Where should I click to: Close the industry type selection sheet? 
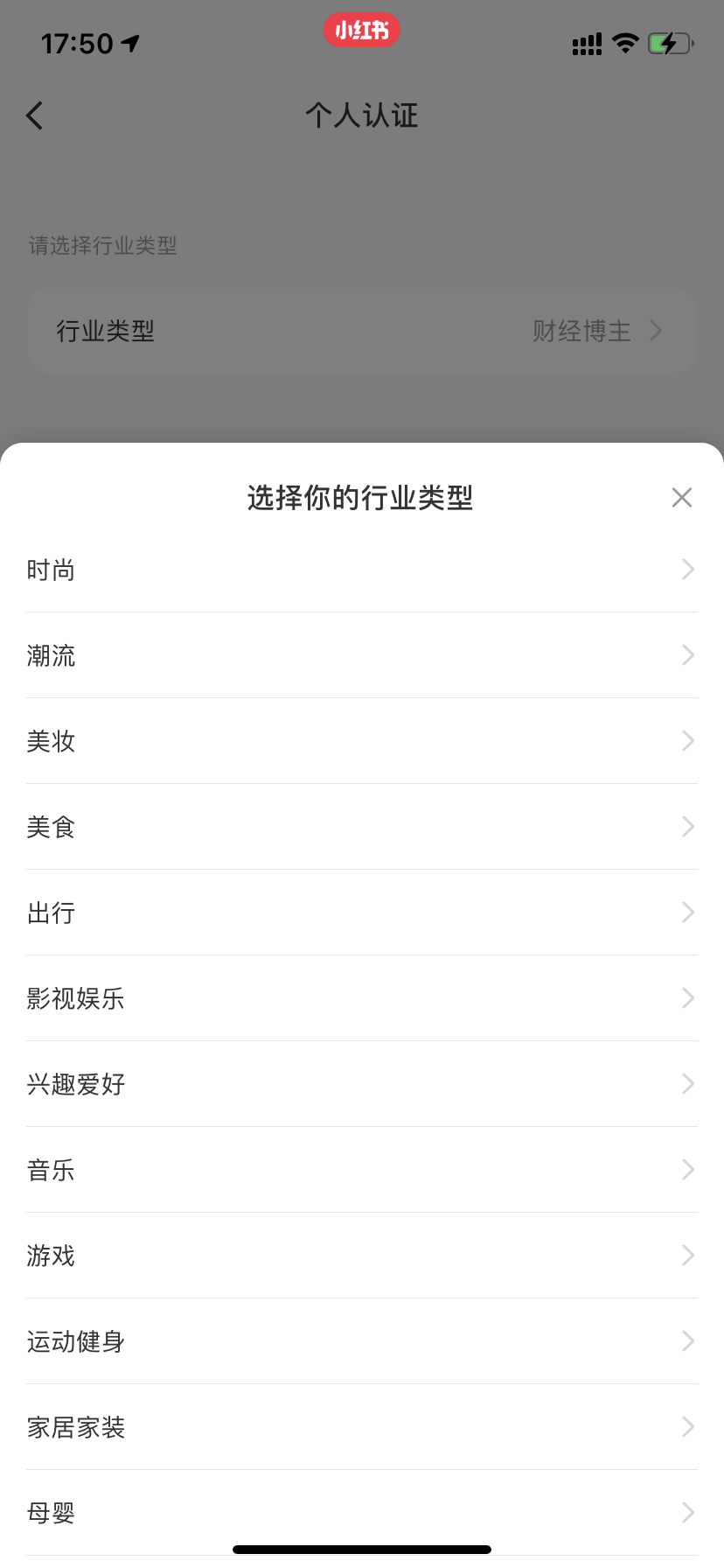pos(682,498)
